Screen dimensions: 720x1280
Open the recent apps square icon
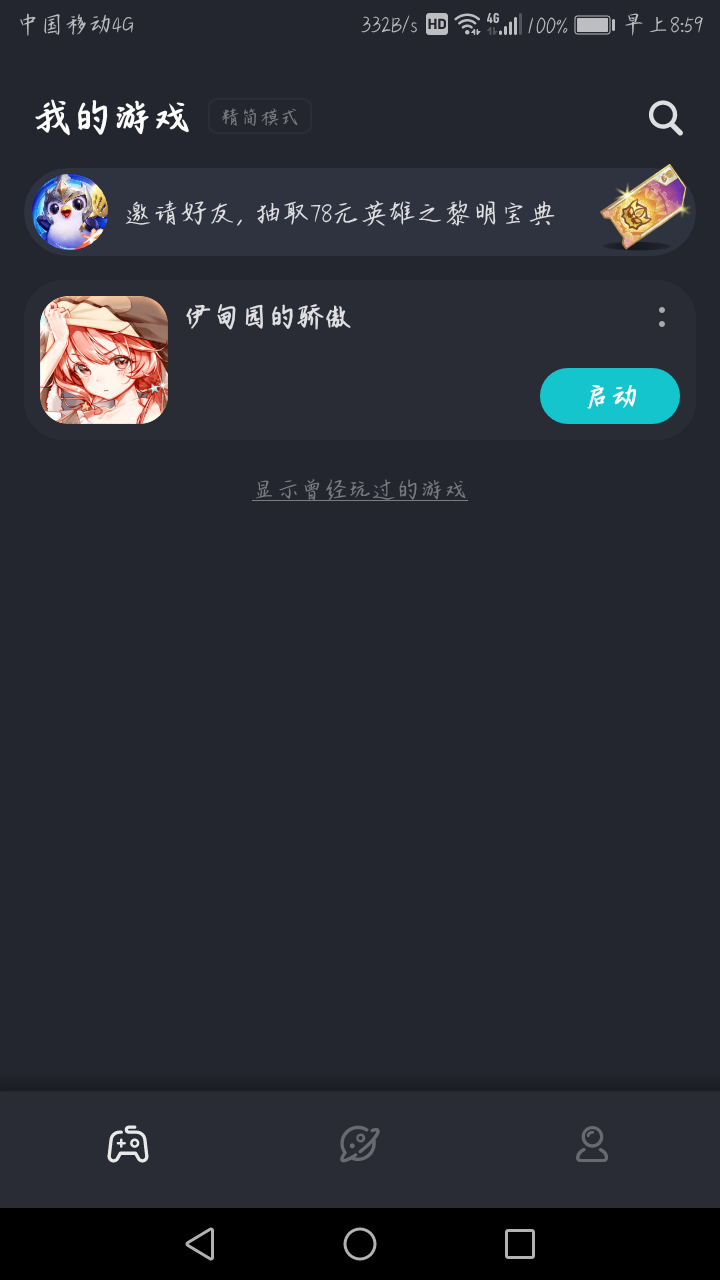tap(519, 1243)
